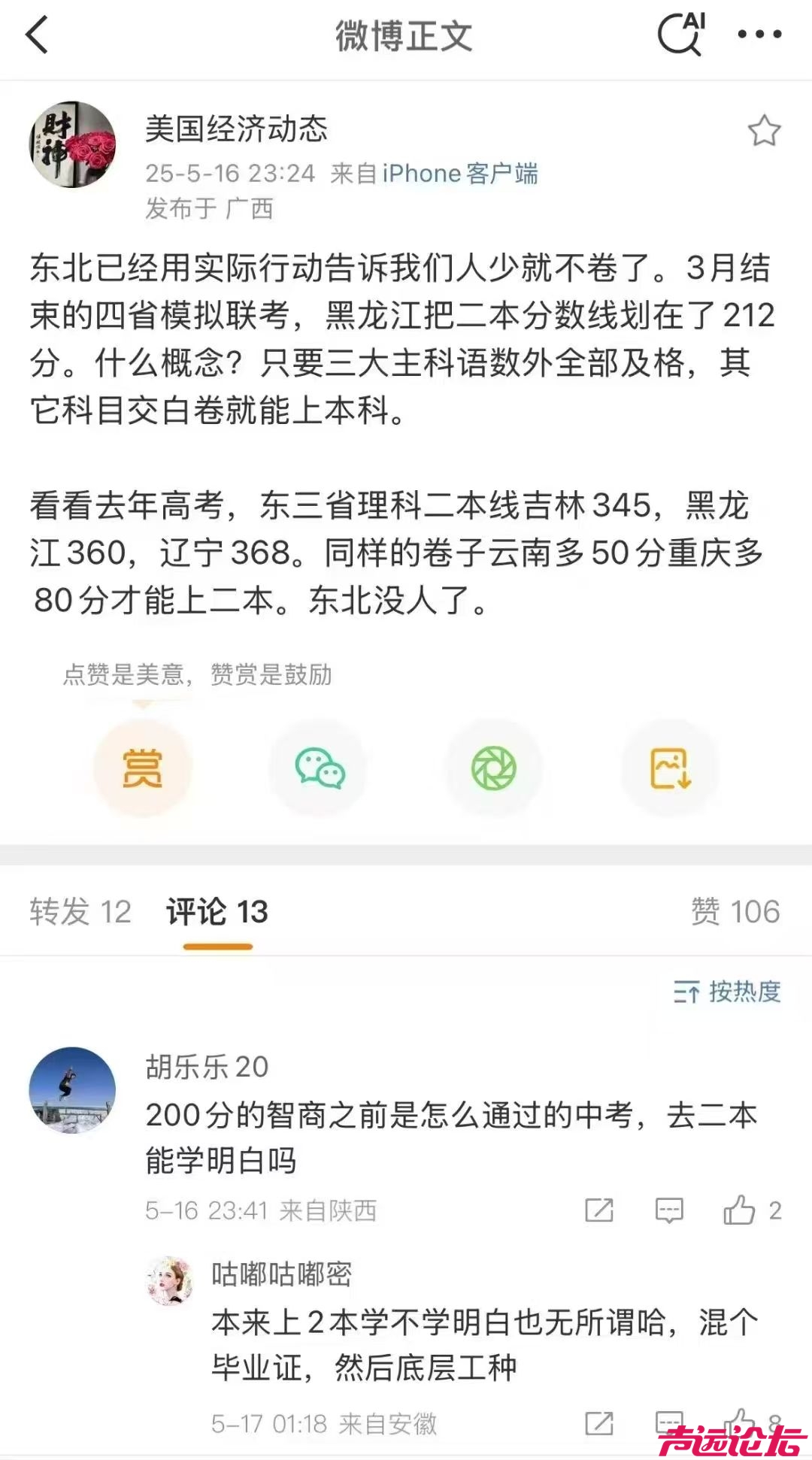Share the post to WeChat
Screen dimensions: 812x1460
(x=319, y=768)
